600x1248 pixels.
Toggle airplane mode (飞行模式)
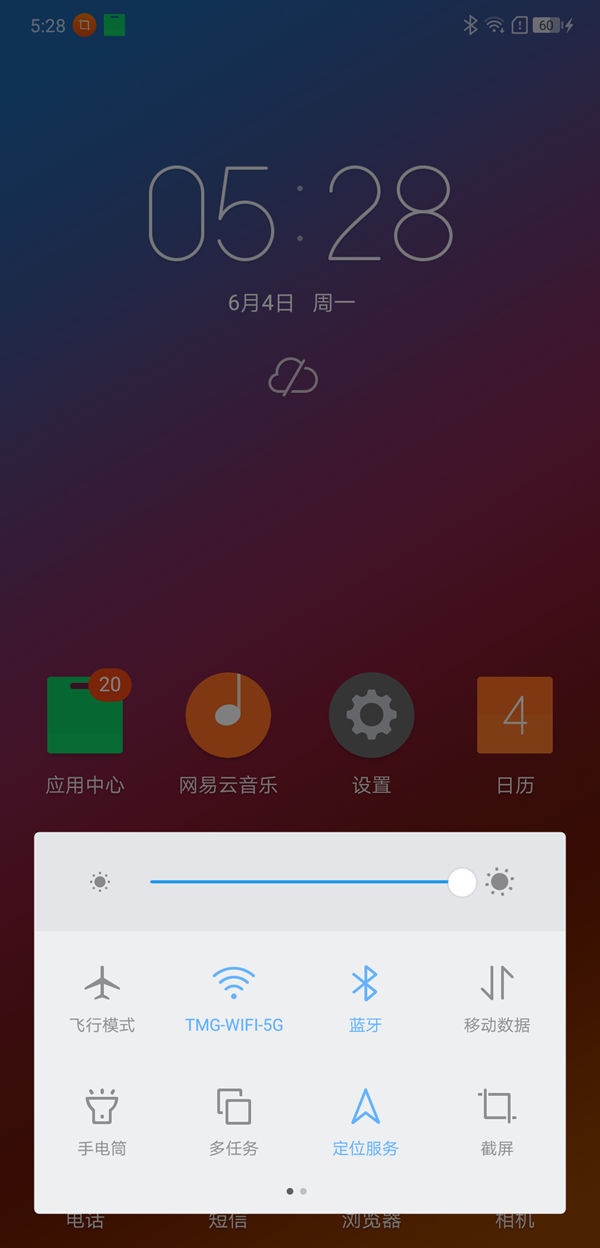[102, 985]
